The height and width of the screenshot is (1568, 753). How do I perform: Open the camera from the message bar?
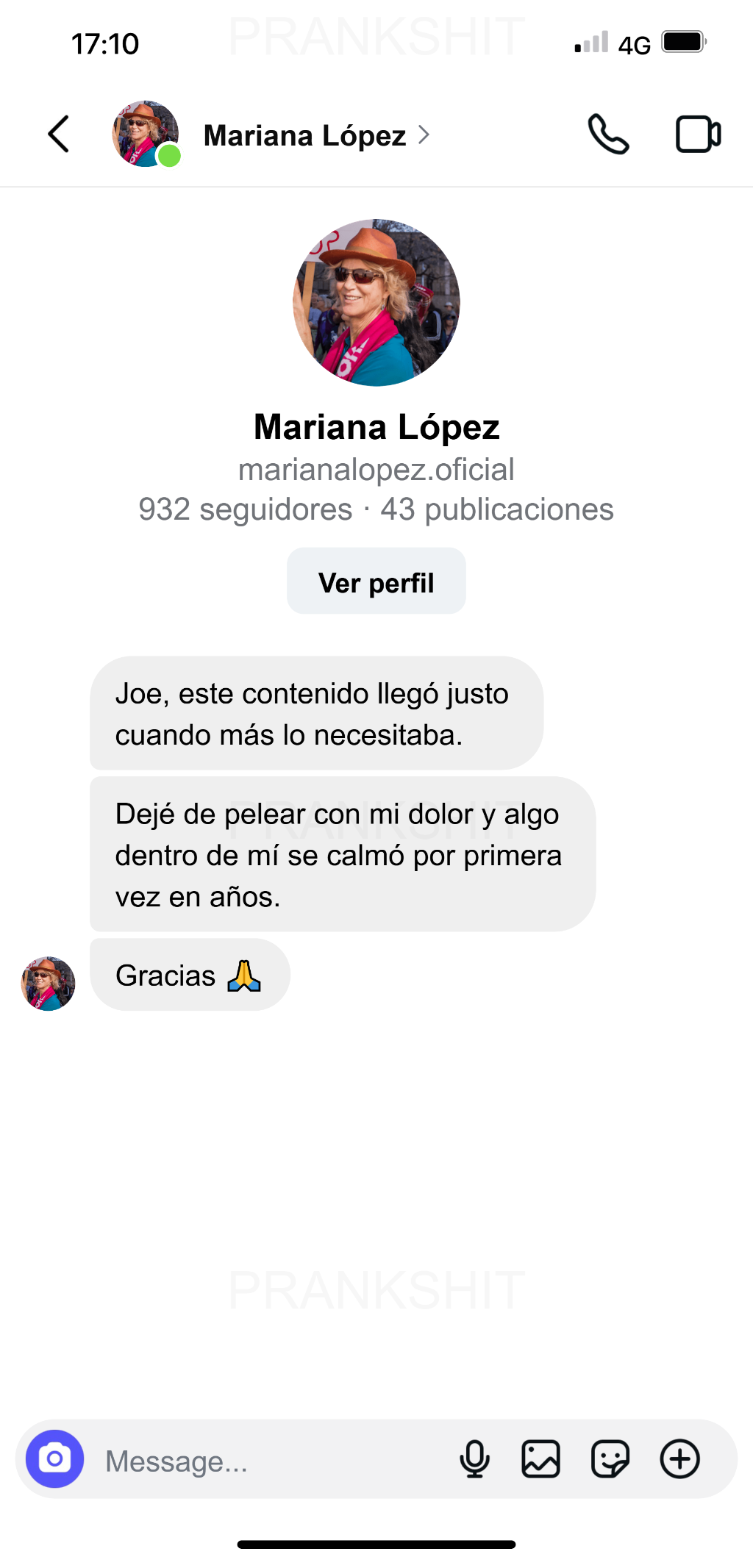pos(55,1458)
